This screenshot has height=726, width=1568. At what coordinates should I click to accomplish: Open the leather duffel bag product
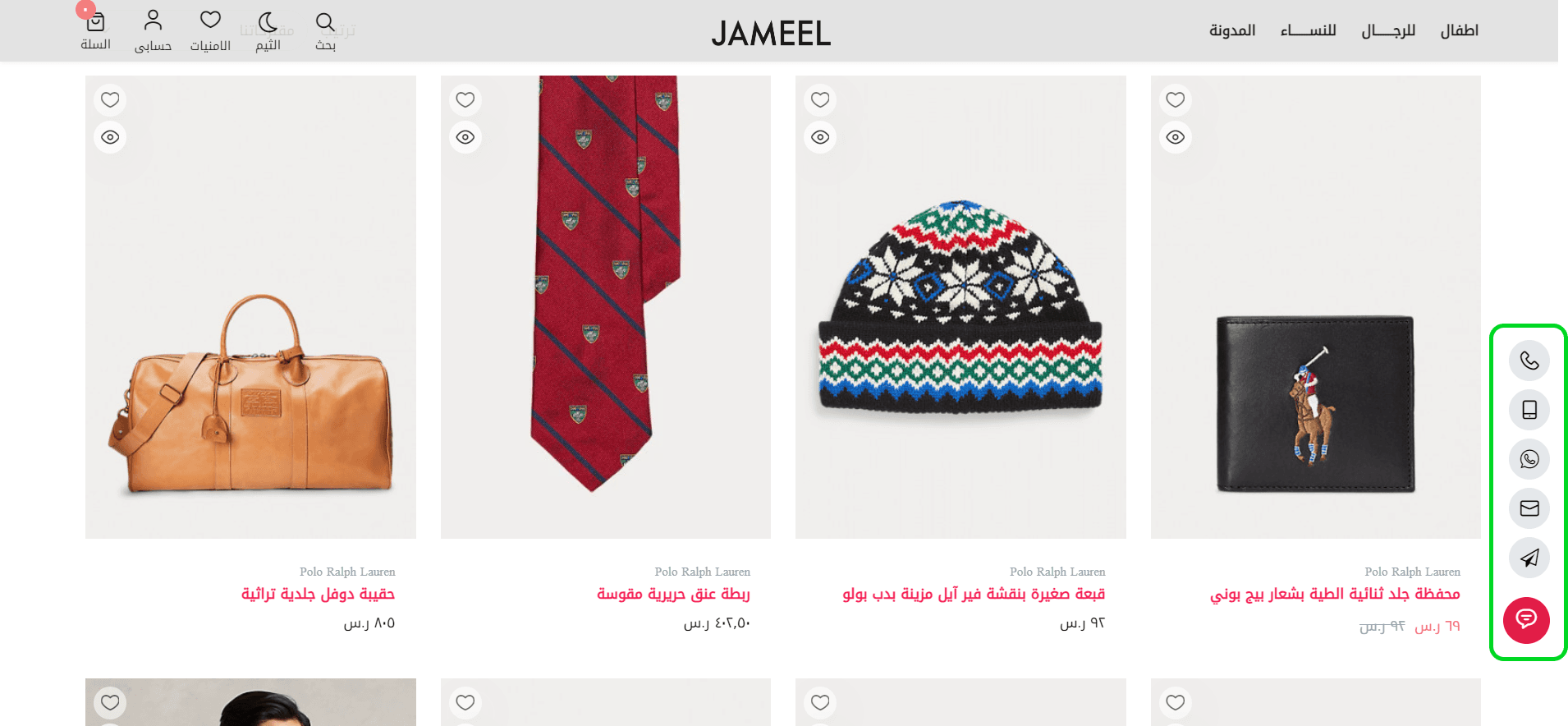point(318,594)
